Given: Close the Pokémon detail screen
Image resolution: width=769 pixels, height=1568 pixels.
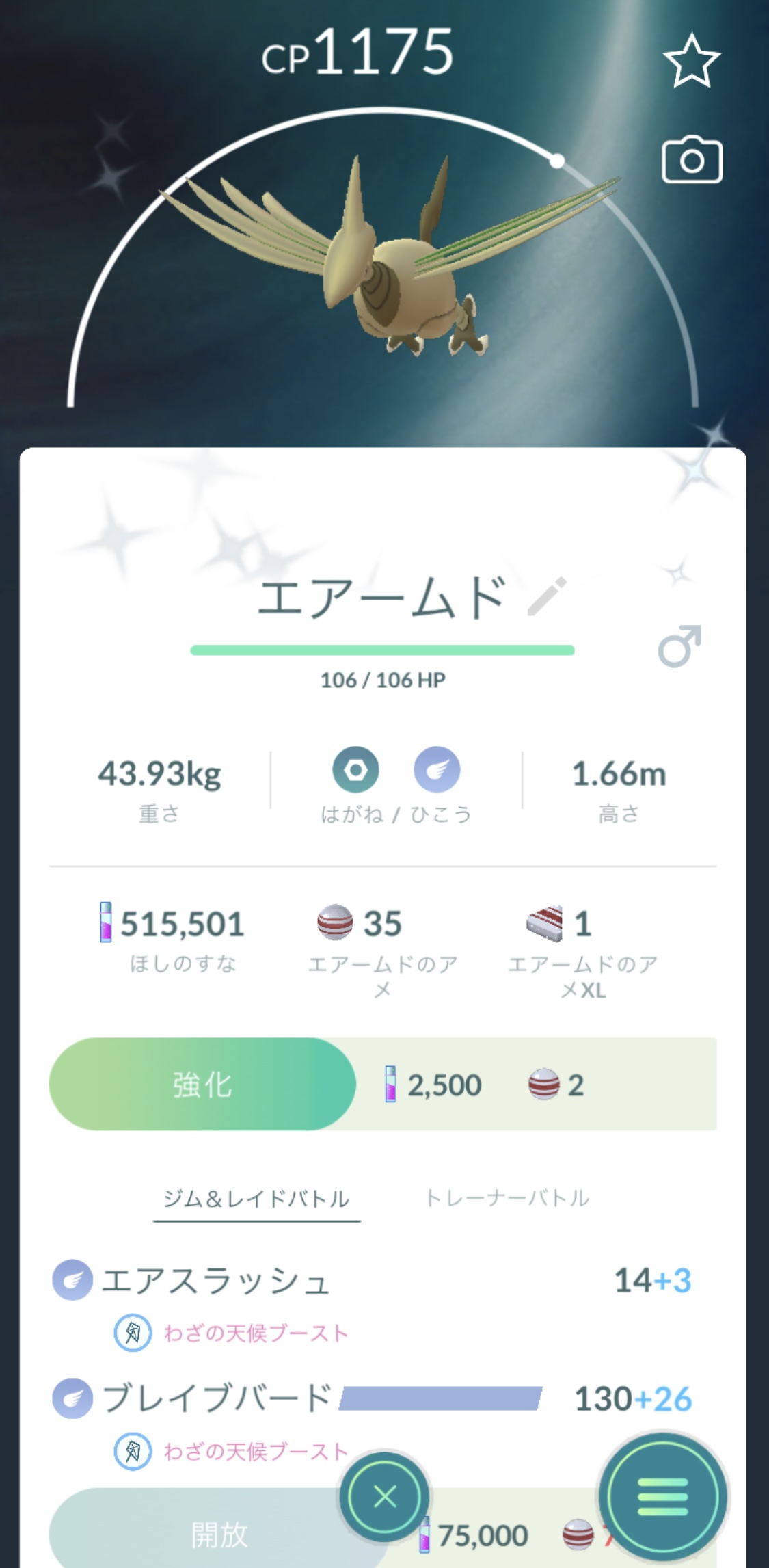Looking at the screenshot, I should (x=385, y=1498).
